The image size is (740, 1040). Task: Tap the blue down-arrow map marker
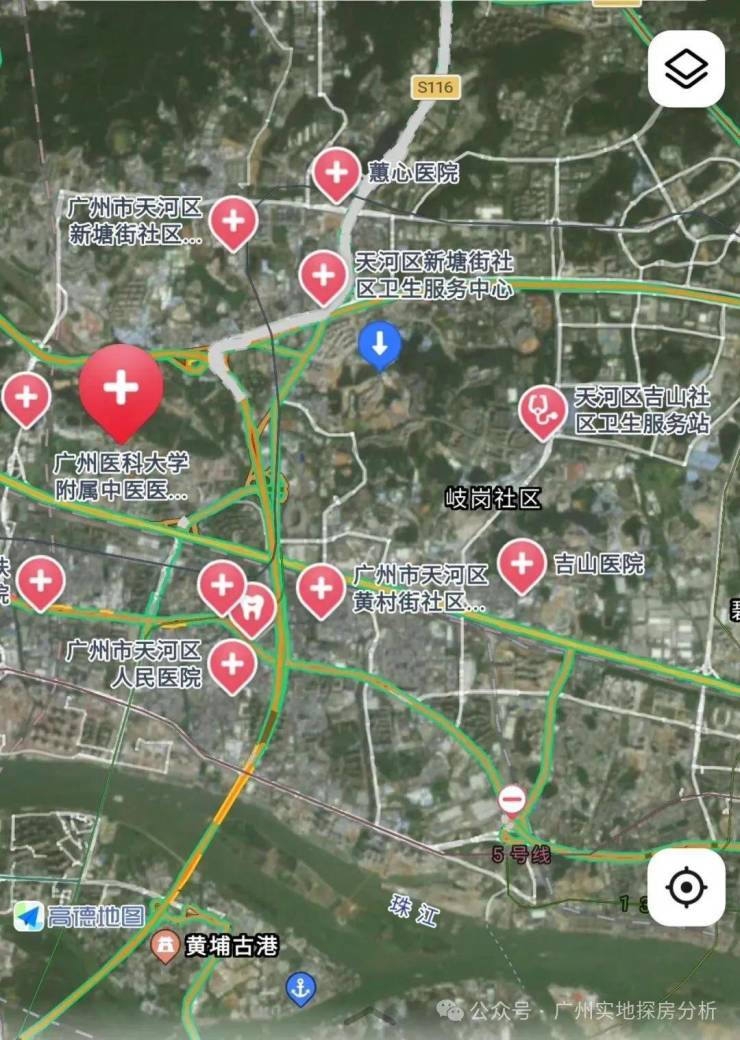380,345
